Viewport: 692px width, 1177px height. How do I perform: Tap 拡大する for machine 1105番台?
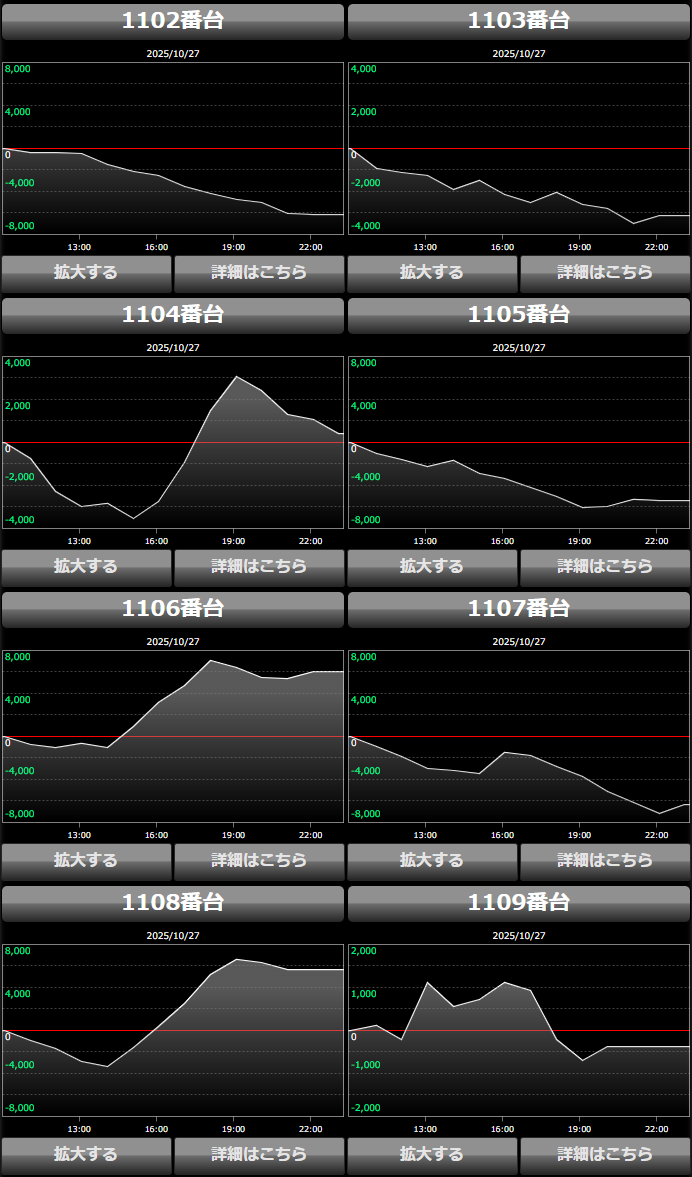point(432,566)
